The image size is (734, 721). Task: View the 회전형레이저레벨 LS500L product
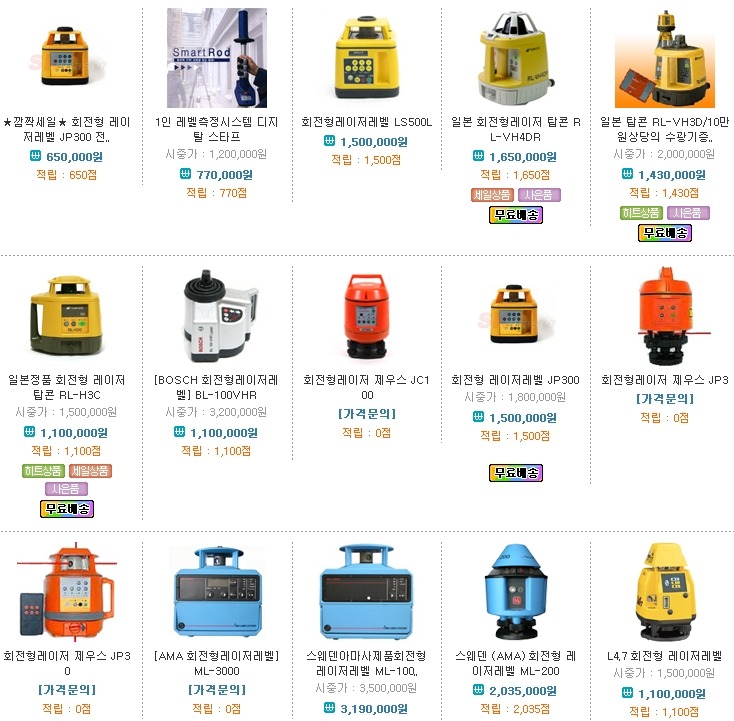tap(367, 122)
